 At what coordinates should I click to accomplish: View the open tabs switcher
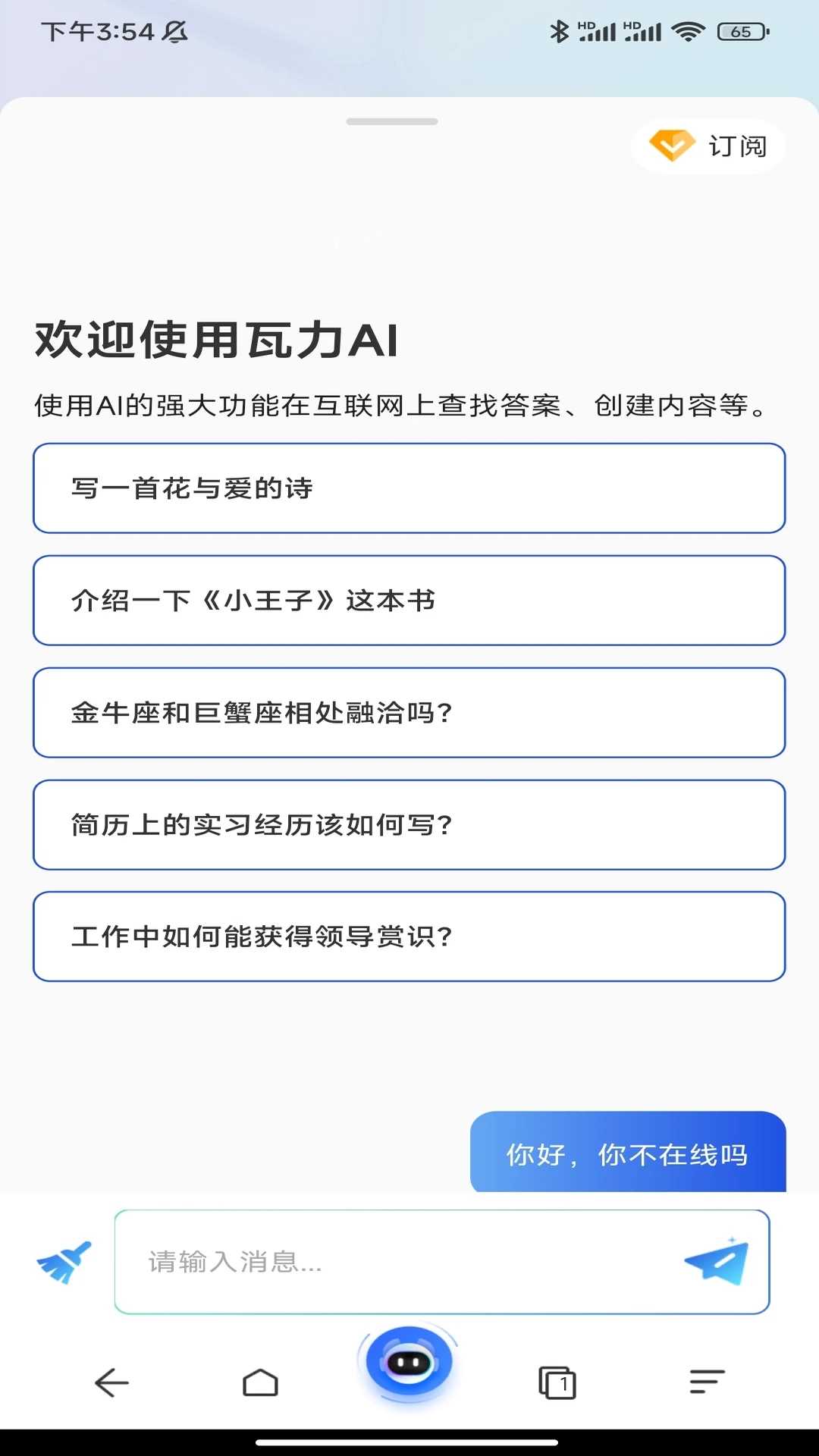point(557,1382)
